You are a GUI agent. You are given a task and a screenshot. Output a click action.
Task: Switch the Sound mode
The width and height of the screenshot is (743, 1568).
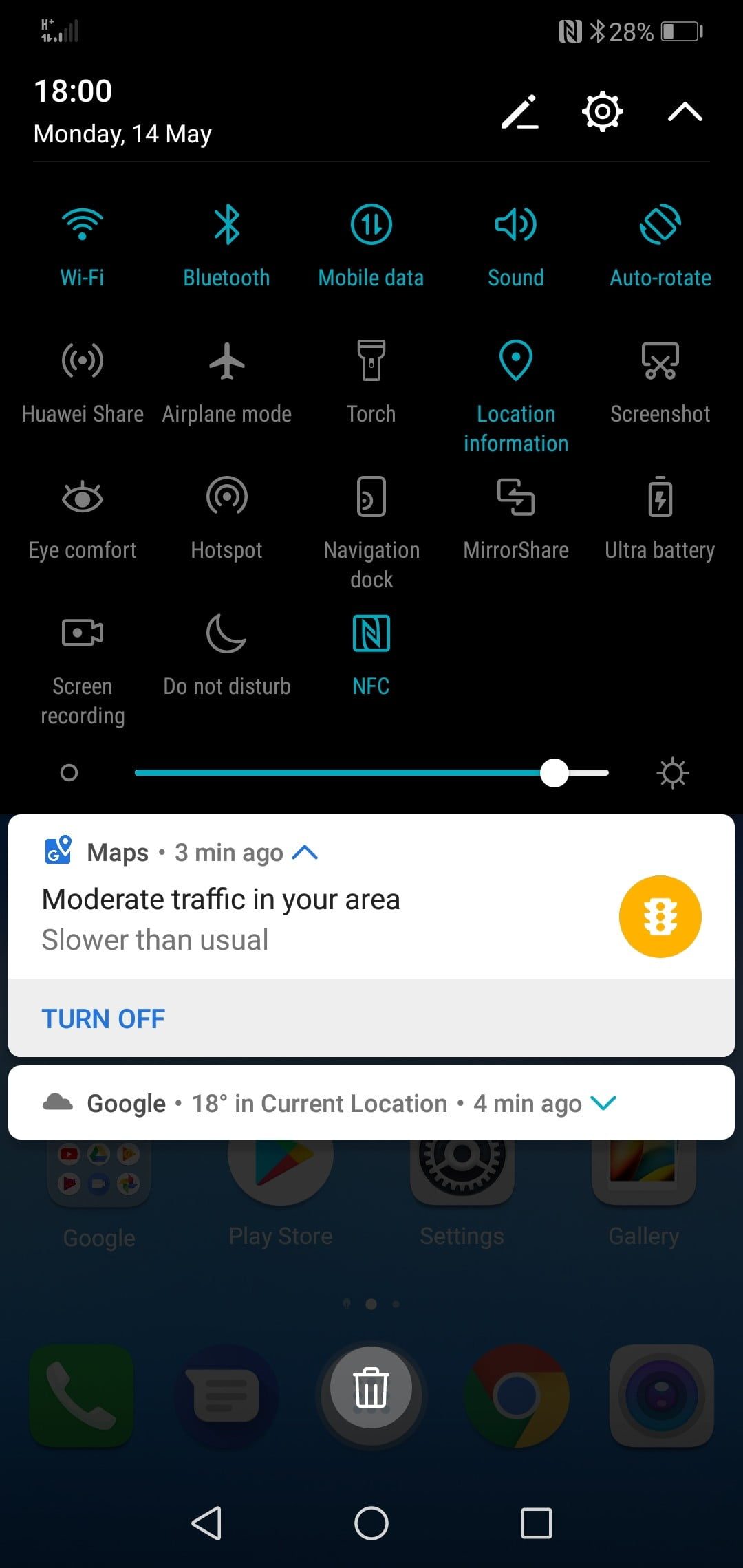coord(515,225)
